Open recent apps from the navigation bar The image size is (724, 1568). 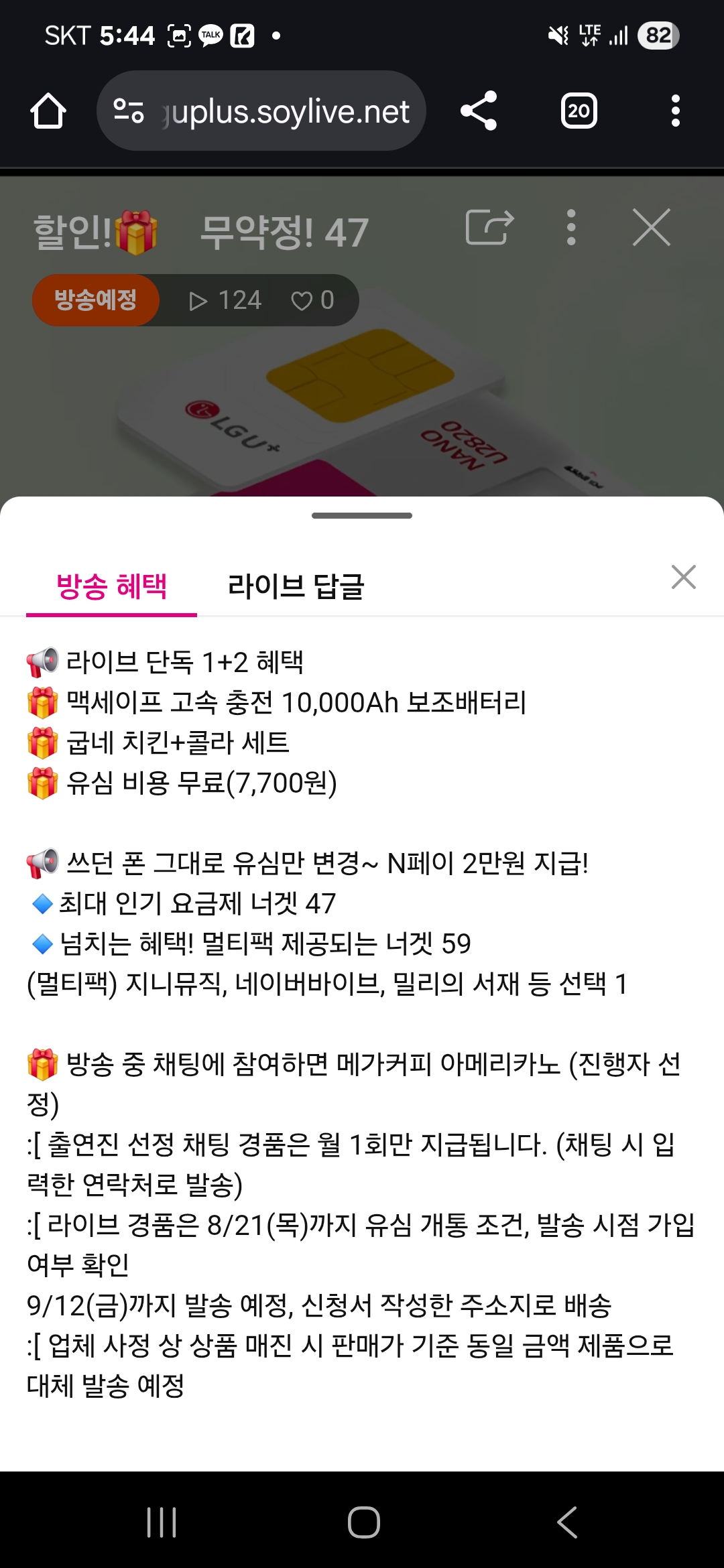click(x=162, y=1522)
